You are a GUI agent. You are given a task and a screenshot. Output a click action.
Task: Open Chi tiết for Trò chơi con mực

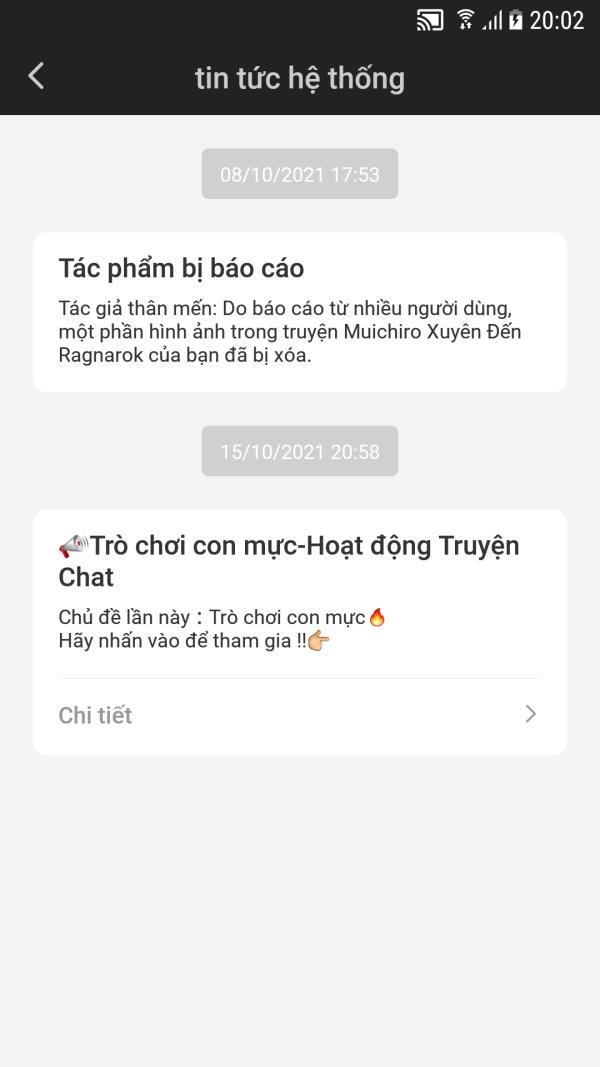click(299, 715)
